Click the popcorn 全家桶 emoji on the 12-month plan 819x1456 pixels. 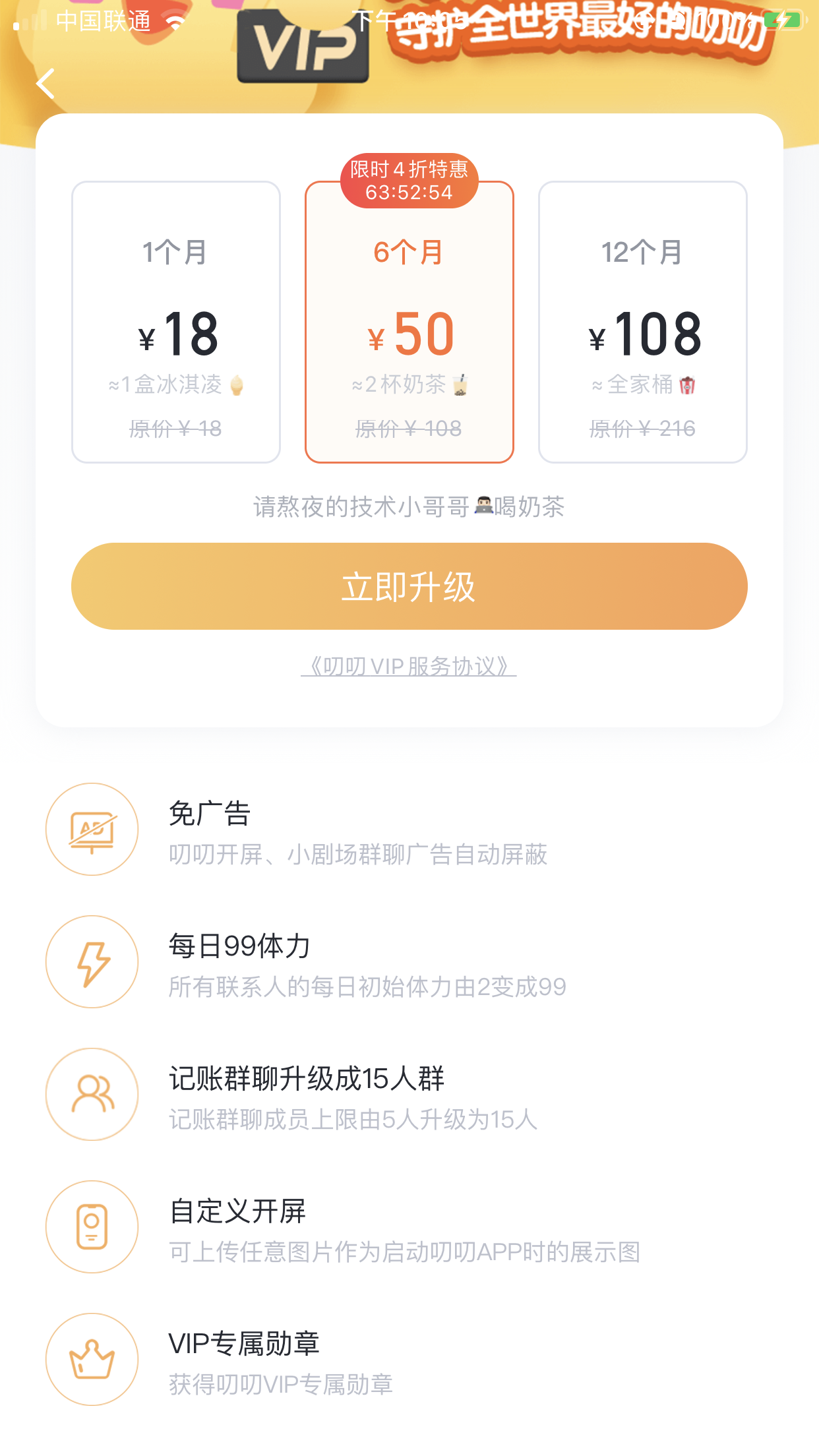pyautogui.click(x=688, y=385)
